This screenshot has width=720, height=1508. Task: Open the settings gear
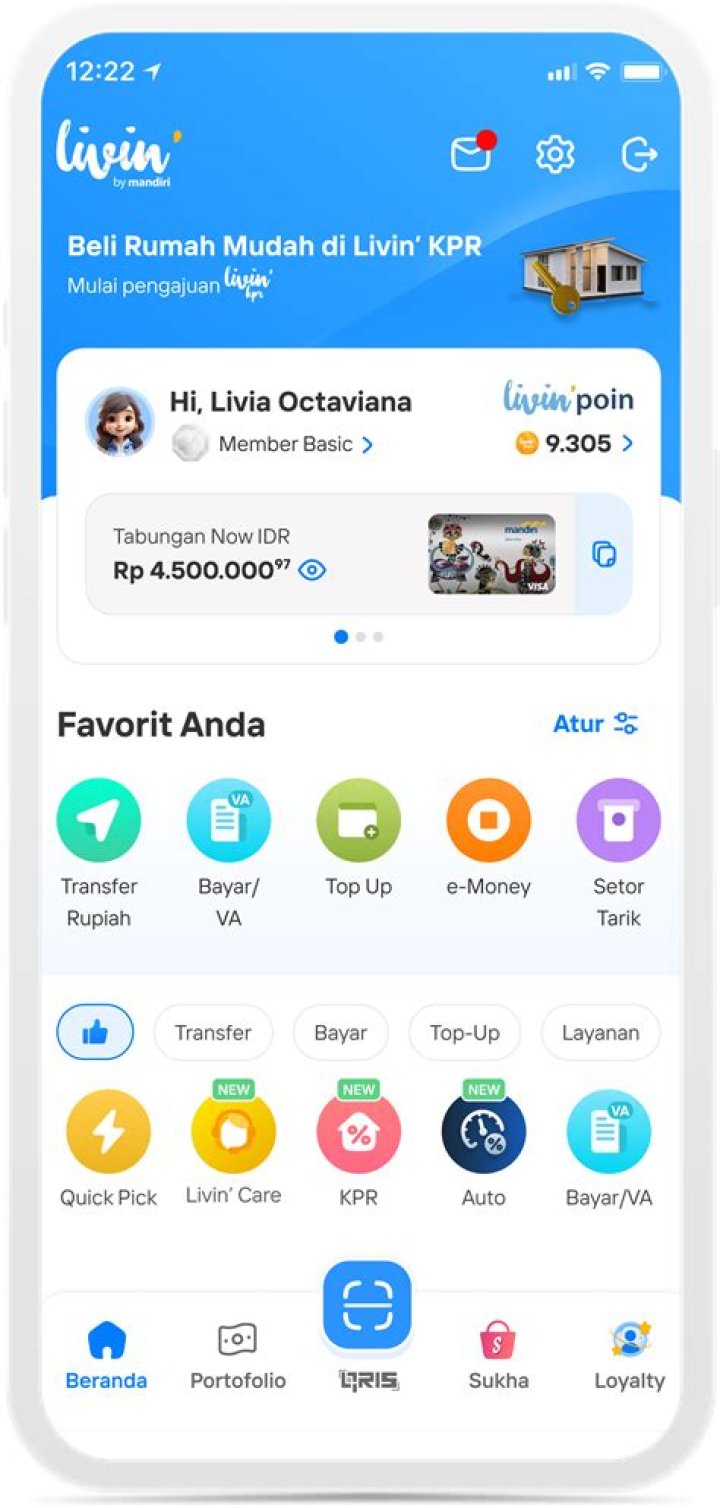click(555, 154)
